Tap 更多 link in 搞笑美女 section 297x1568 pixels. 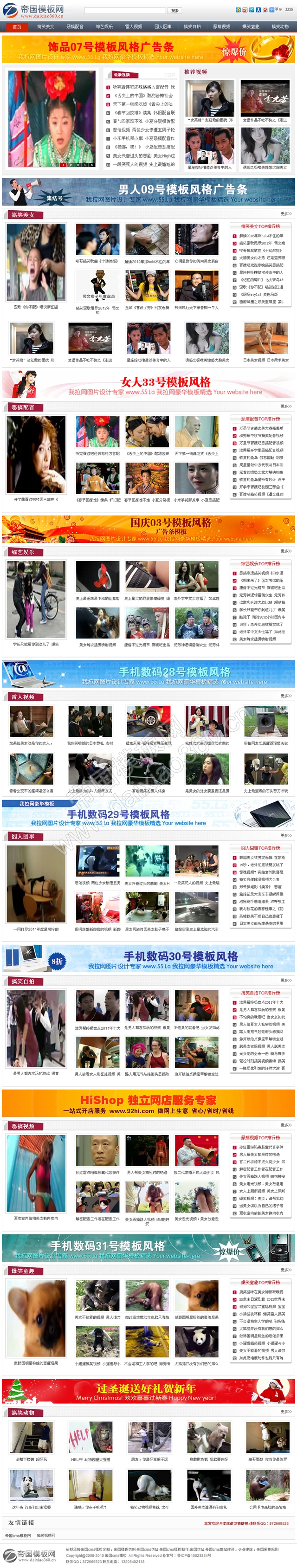pos(285,214)
